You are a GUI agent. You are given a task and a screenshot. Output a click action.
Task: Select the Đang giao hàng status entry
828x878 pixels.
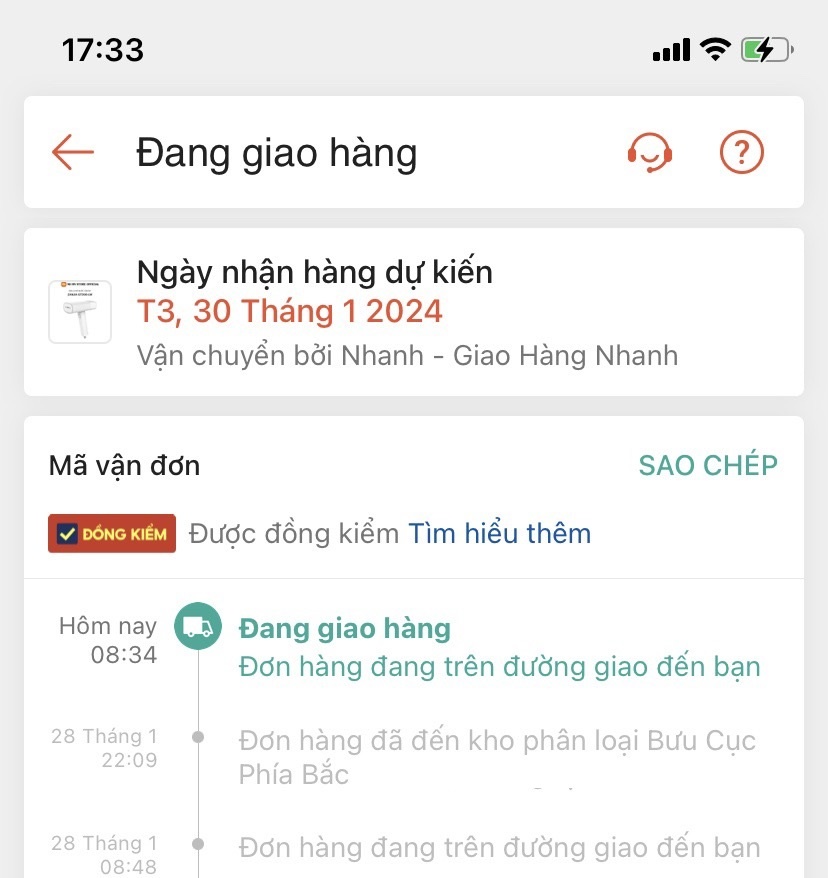344,628
